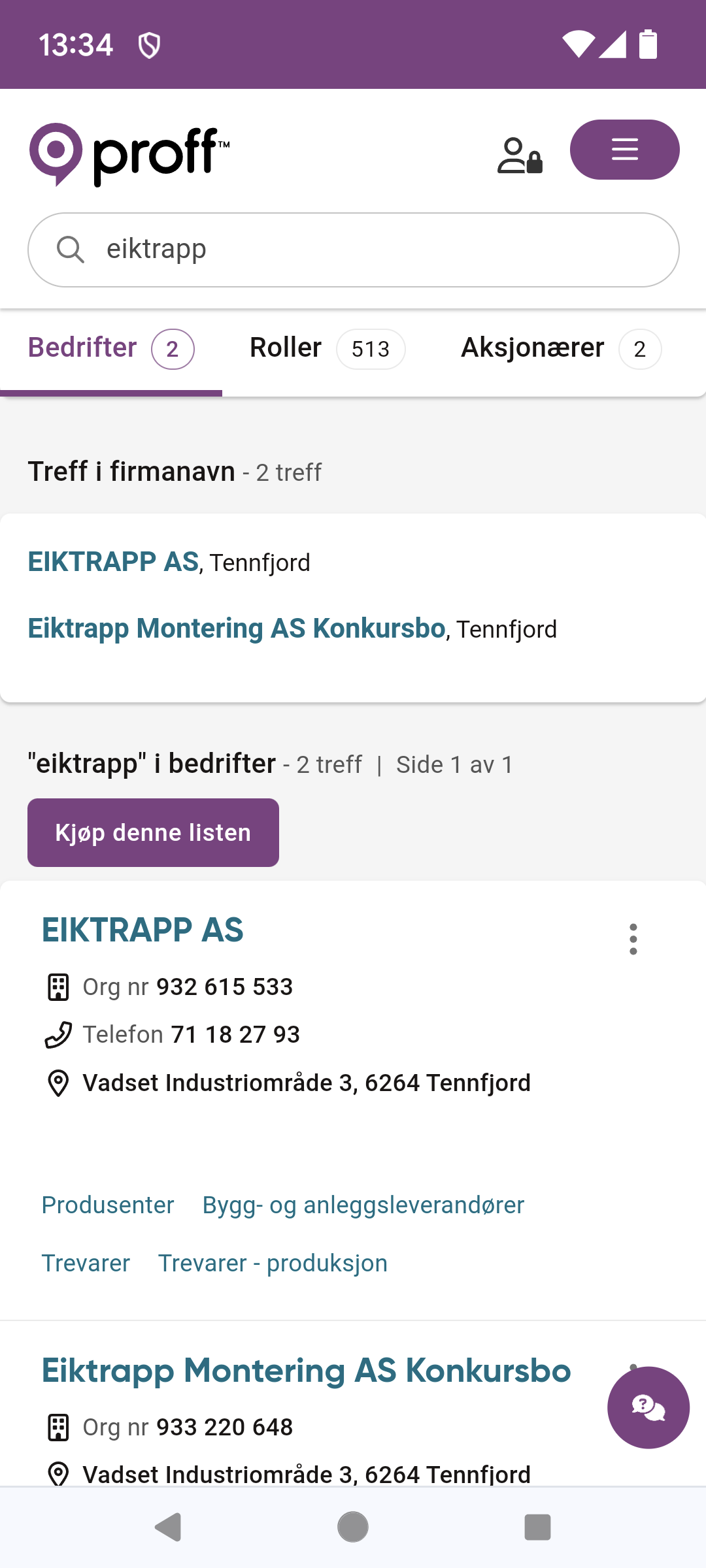Screen dimensions: 706x1568
Task: Open Trevarer - produksjon category link
Action: pos(273,1263)
